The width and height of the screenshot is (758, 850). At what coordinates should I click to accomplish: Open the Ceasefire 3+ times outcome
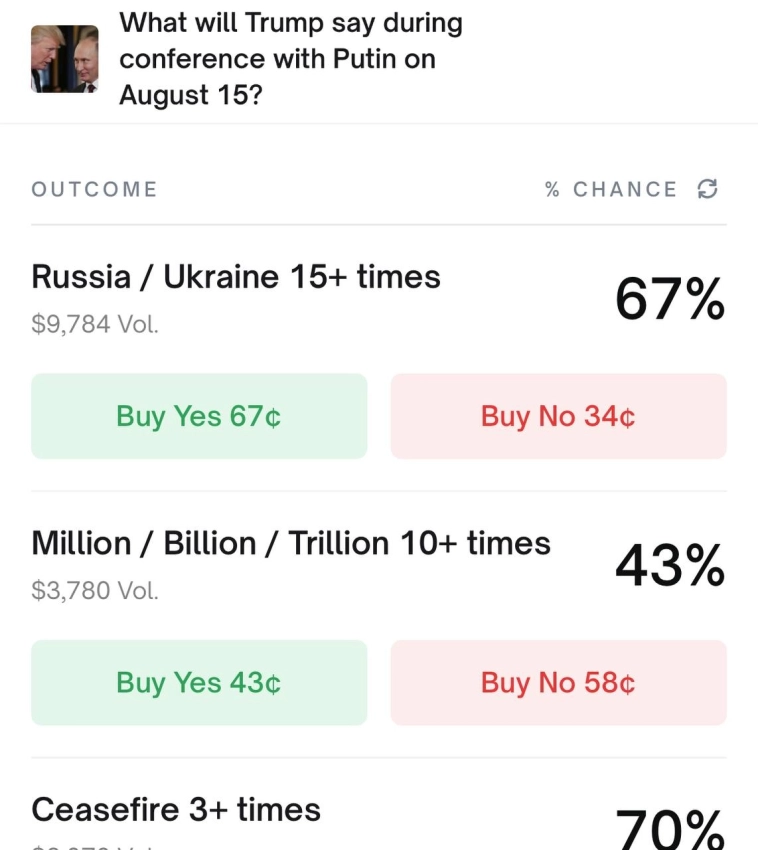point(175,811)
